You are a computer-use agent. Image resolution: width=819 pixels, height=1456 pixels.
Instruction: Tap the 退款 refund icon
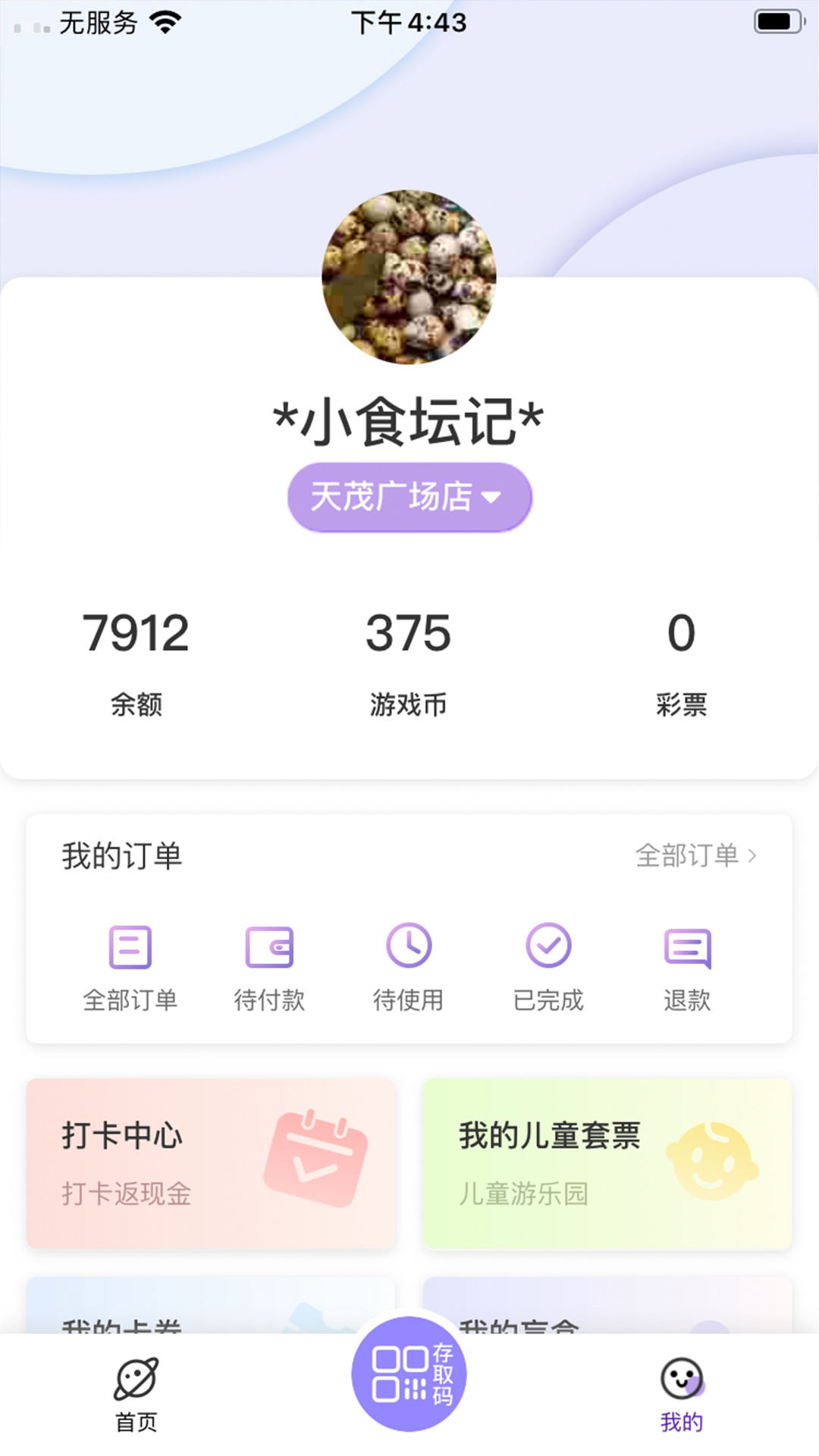687,946
